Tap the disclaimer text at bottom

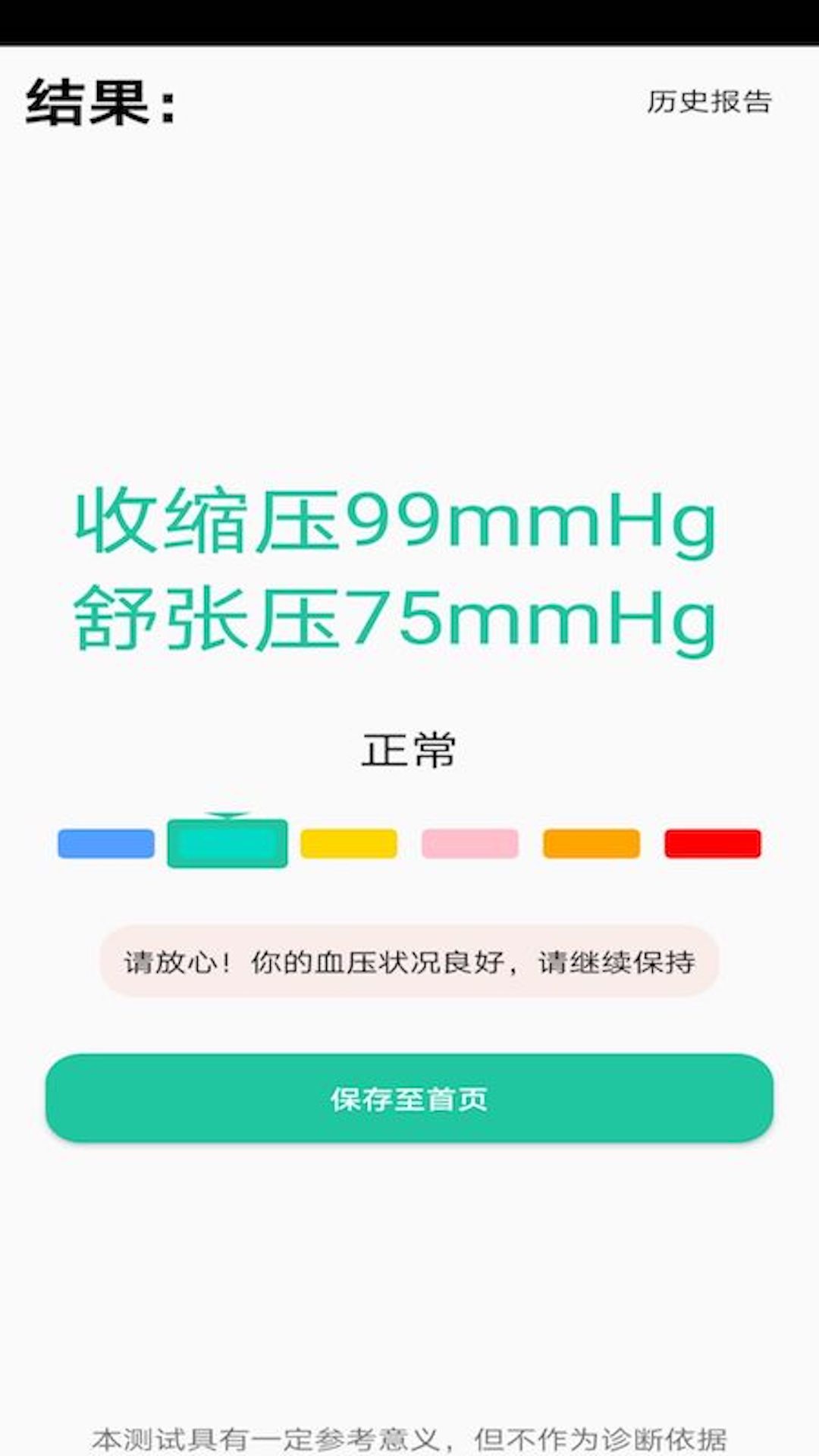[x=409, y=1432]
